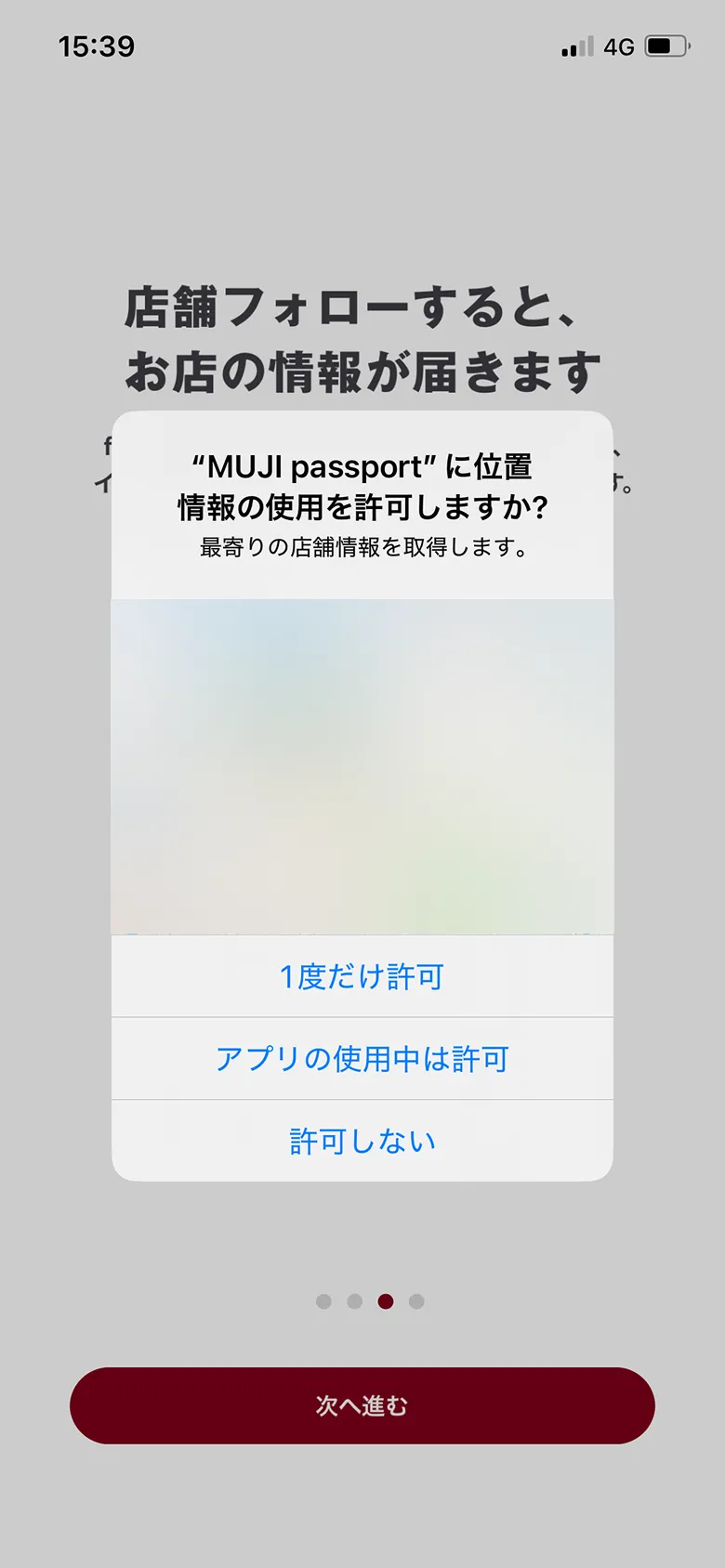Deny location with 許可しない
Screen dimensions: 725x1568
[362, 1141]
